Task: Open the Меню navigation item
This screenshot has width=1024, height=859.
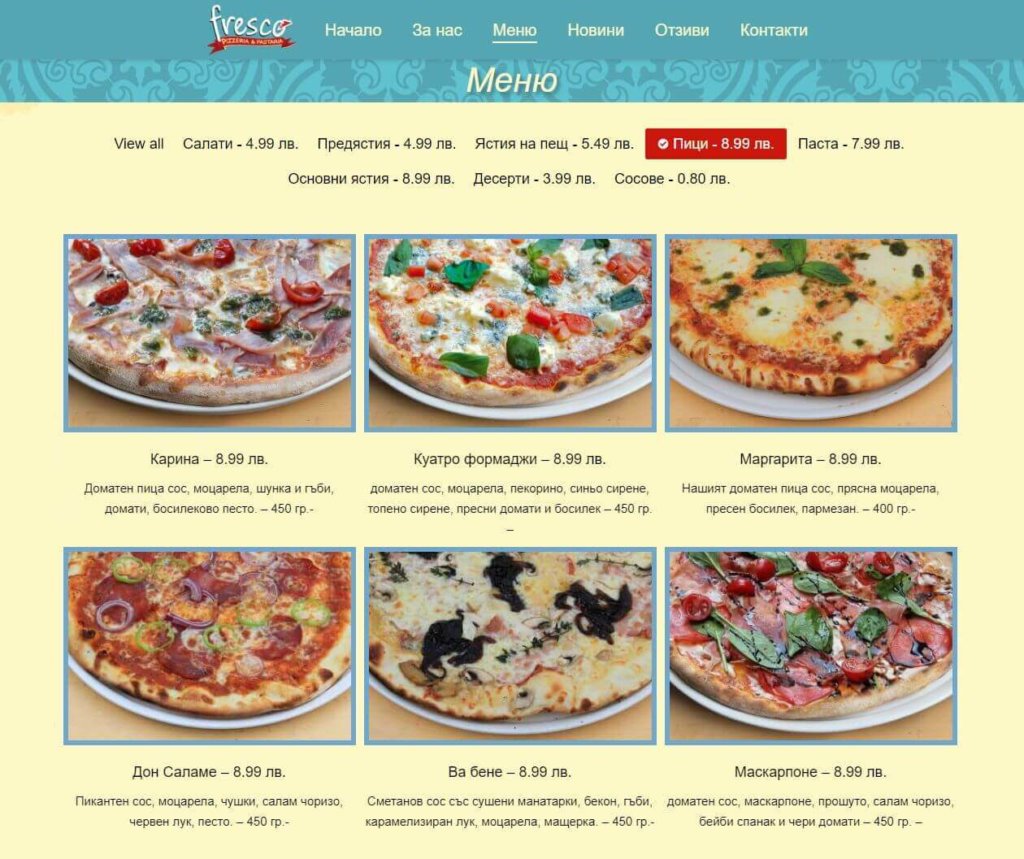Action: [515, 30]
